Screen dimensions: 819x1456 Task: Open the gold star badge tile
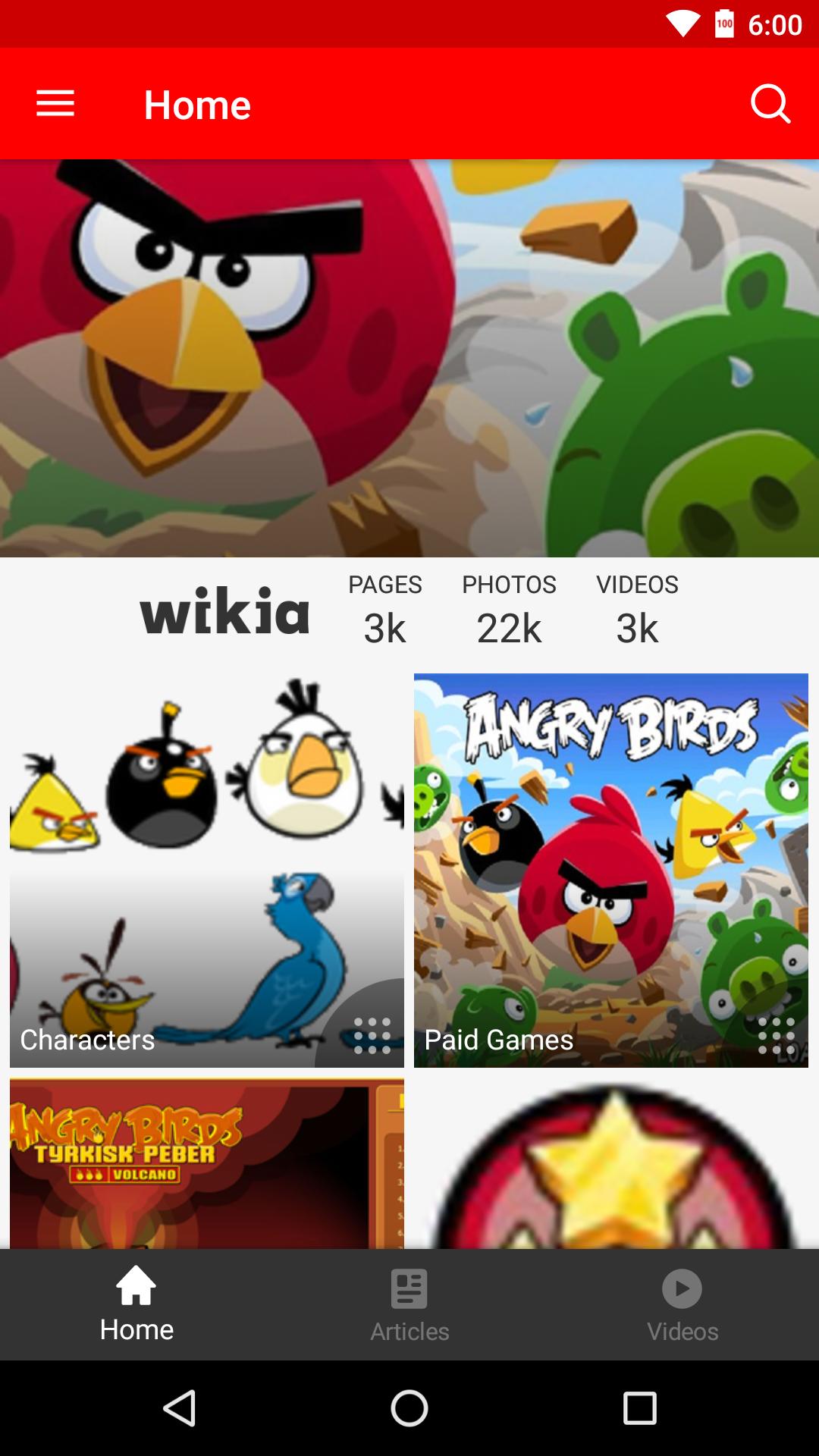coord(611,1163)
